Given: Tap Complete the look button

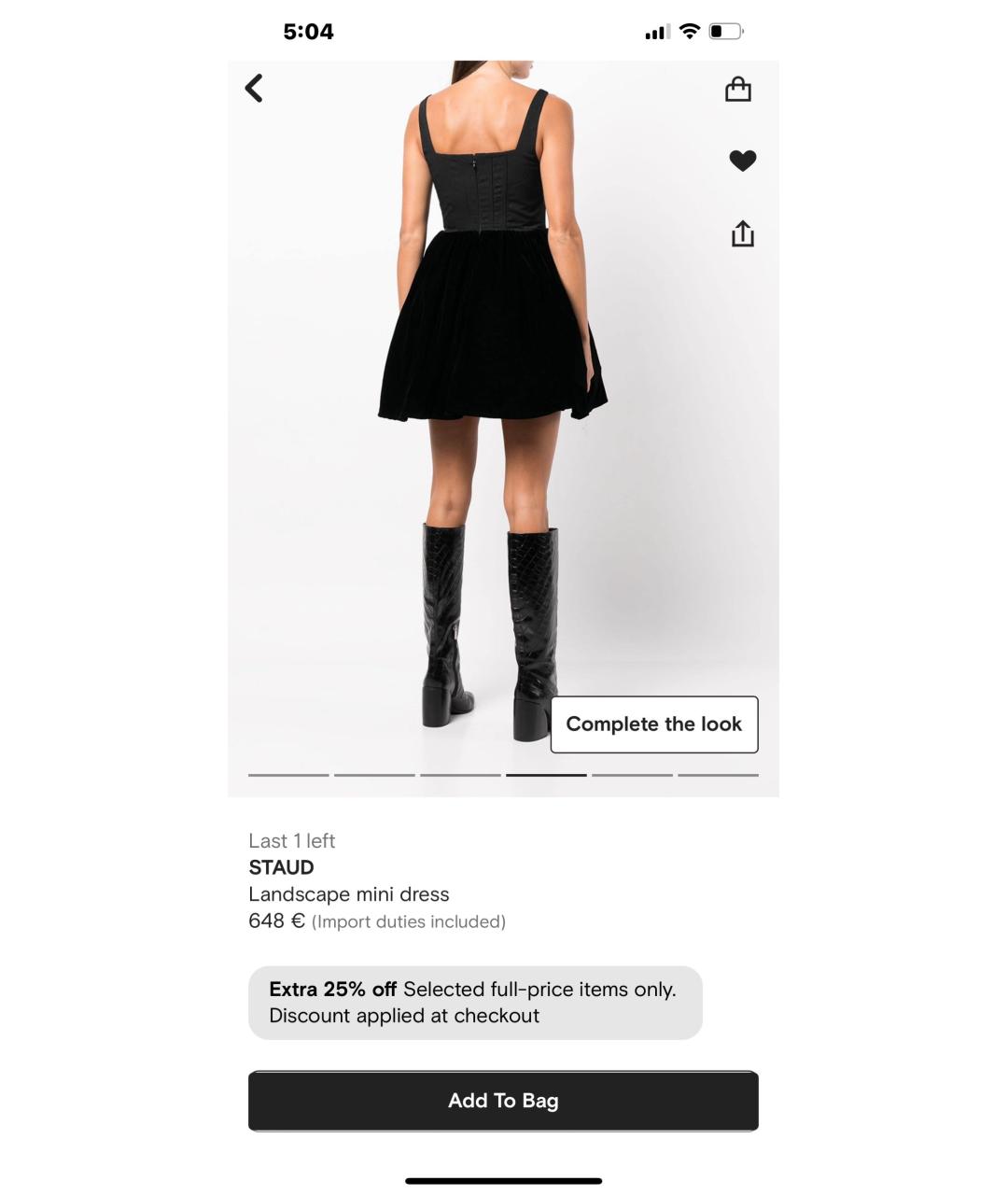Looking at the screenshot, I should coord(654,724).
